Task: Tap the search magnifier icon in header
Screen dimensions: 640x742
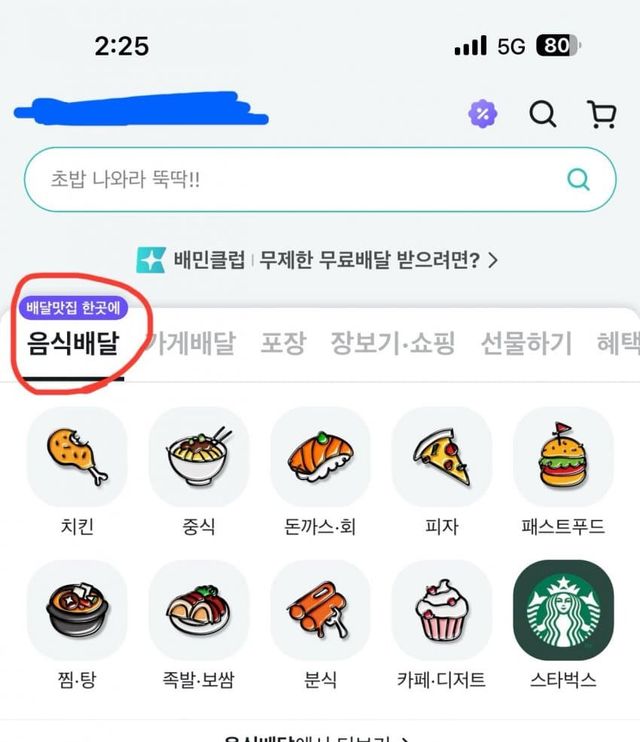Action: (542, 114)
